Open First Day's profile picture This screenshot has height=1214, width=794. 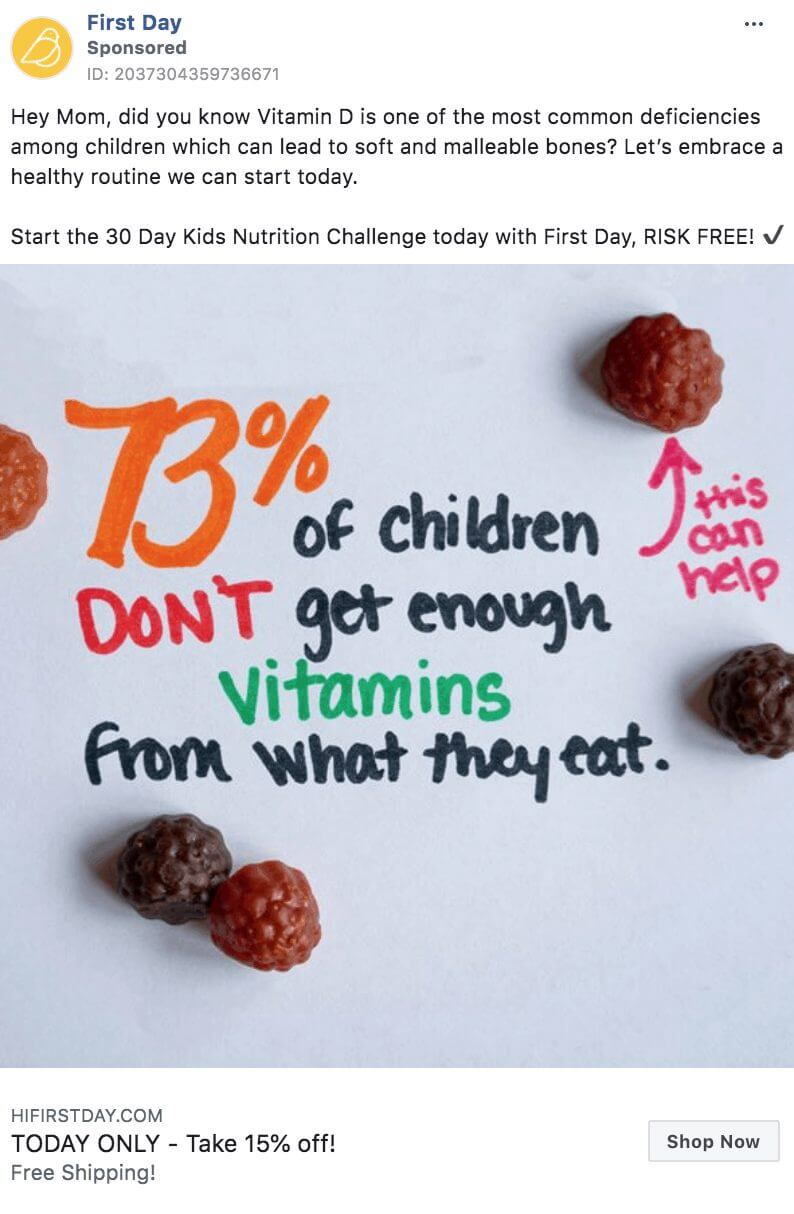41,47
